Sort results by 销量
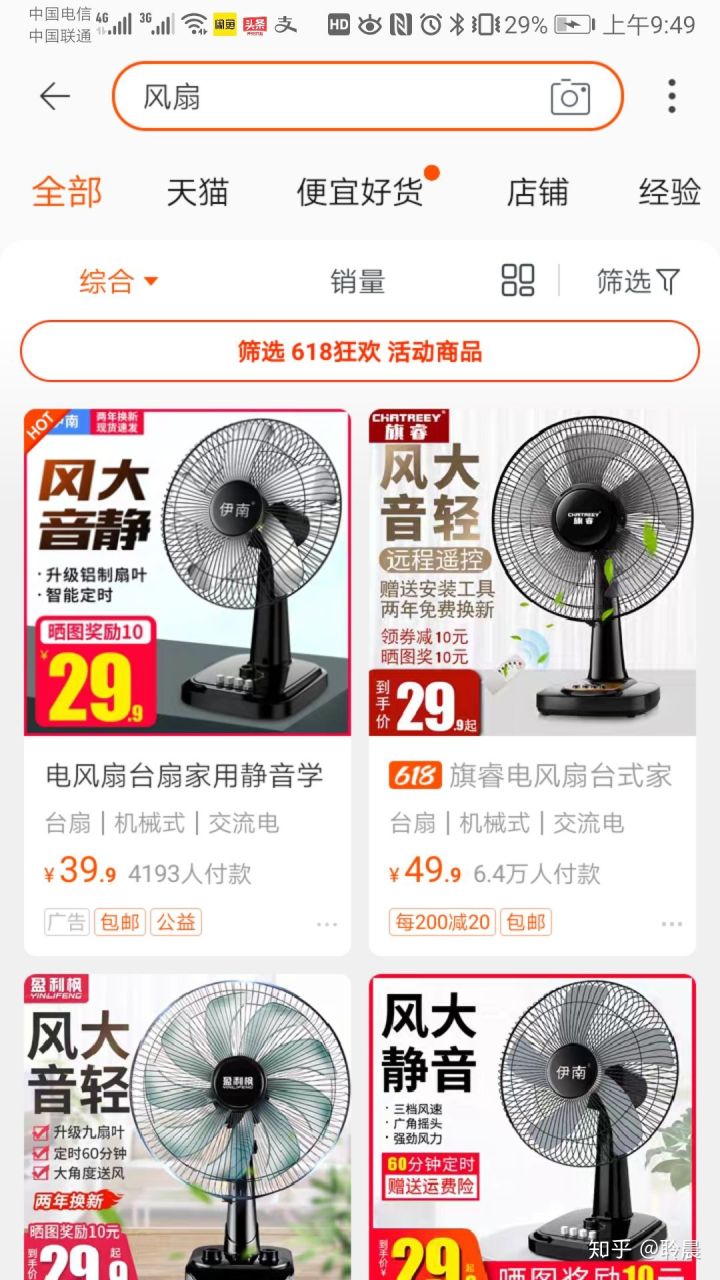The height and width of the screenshot is (1280, 720). coord(360,281)
